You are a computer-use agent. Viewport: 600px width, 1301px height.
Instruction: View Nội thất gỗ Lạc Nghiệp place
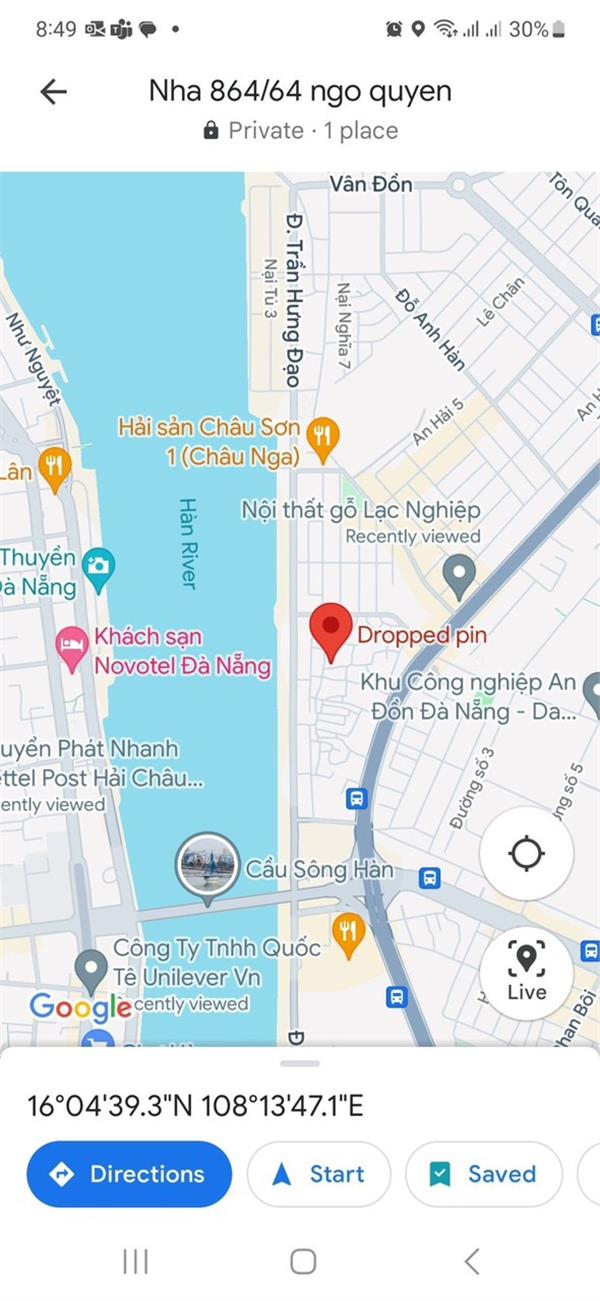click(459, 575)
